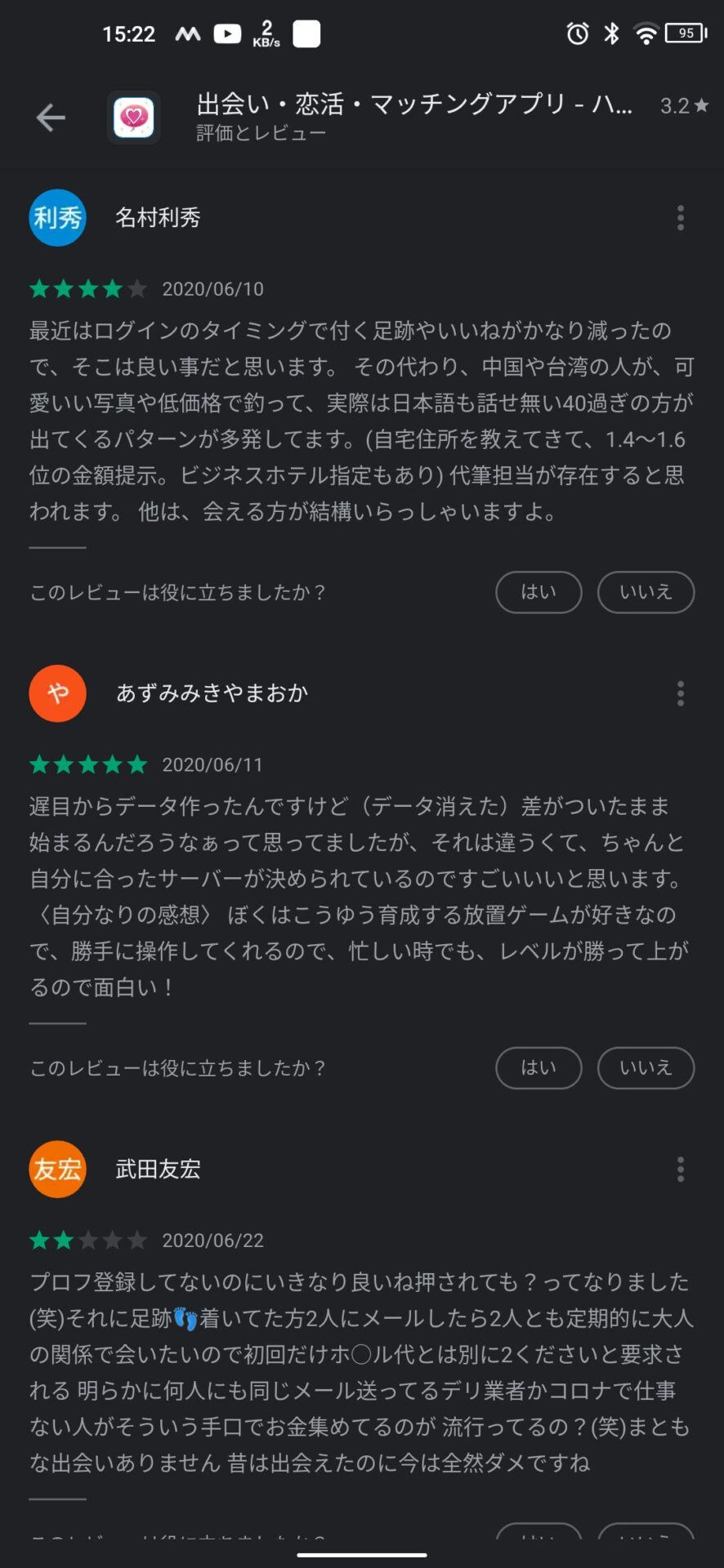Tap はい under あずみみきやまおか's review

(539, 1067)
